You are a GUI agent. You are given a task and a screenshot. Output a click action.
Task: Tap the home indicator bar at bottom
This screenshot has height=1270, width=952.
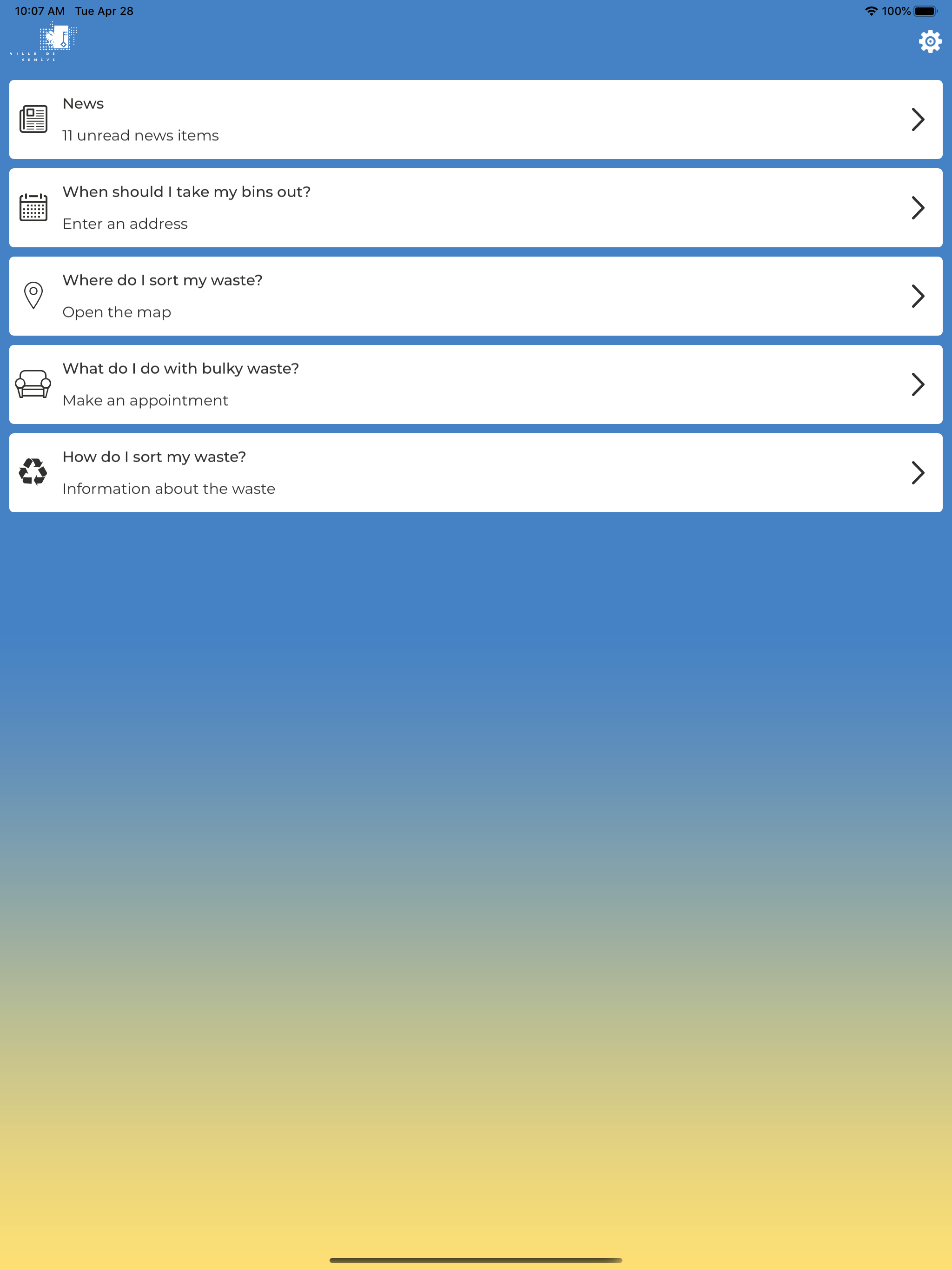pos(476,1260)
